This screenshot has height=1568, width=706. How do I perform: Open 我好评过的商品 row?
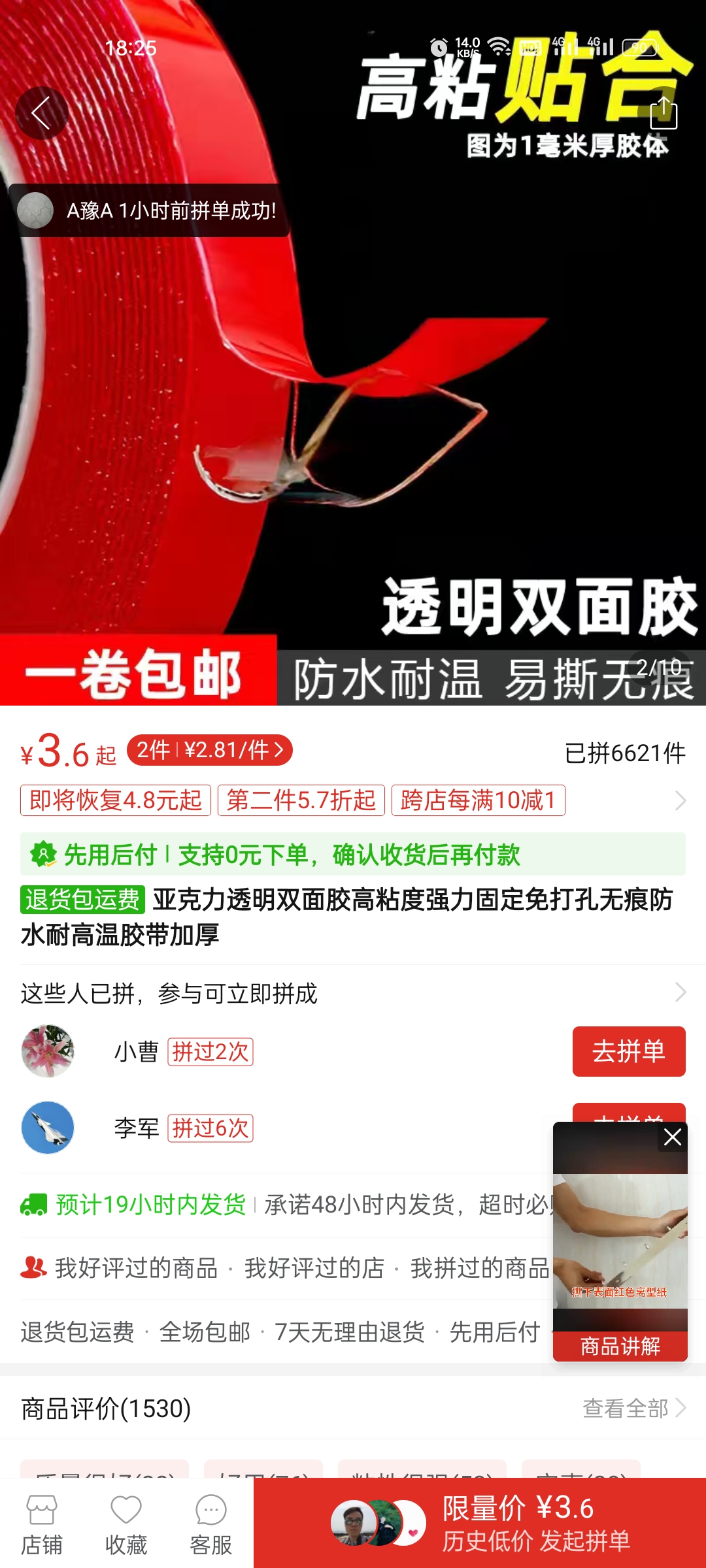(x=136, y=1268)
